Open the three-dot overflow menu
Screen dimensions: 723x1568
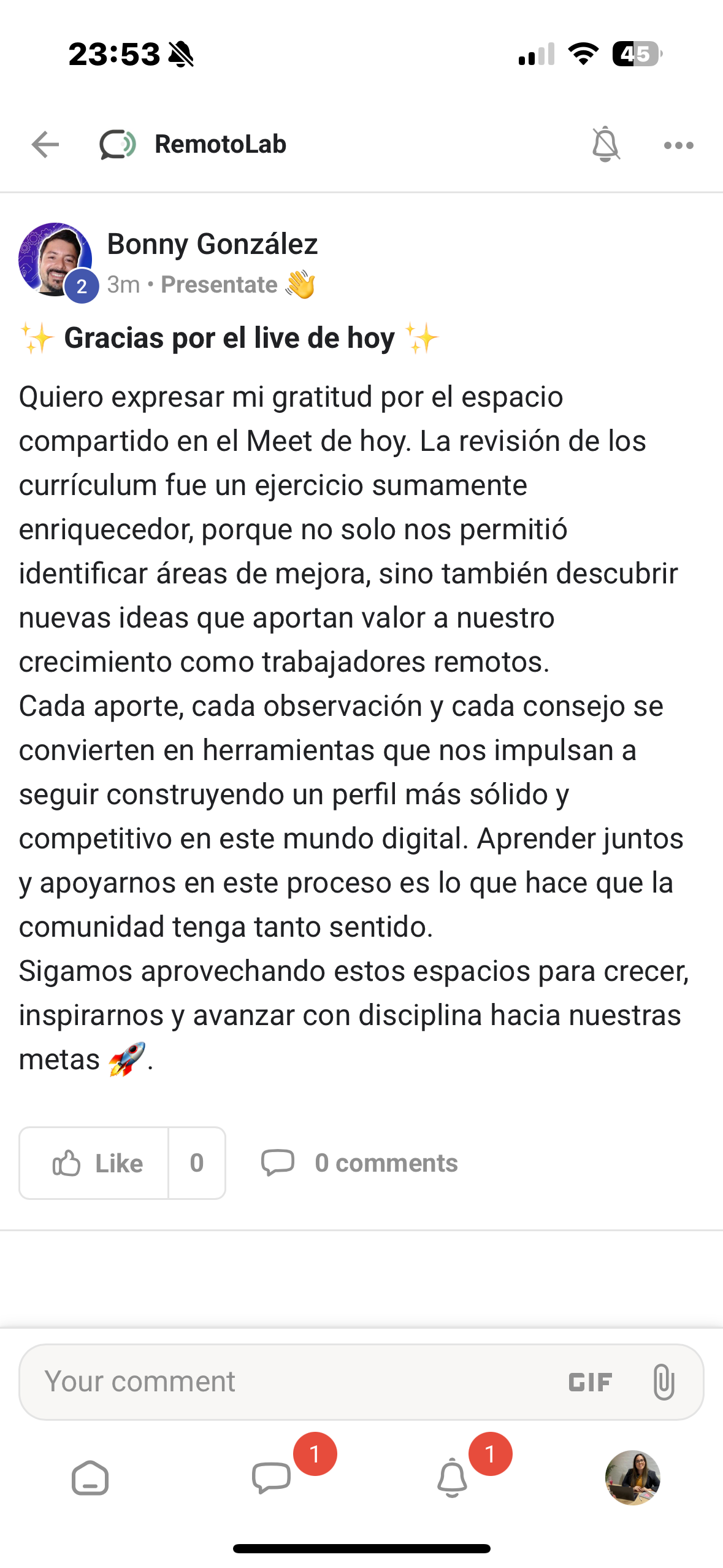point(678,145)
